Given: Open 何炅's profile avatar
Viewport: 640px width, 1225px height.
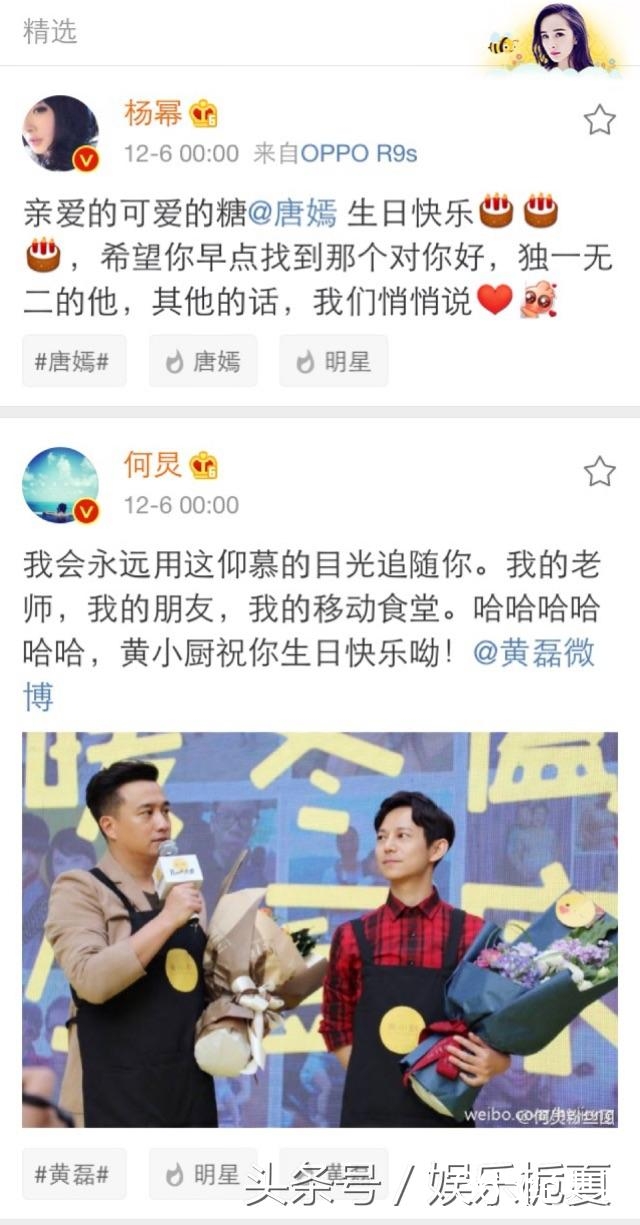Looking at the screenshot, I should [60, 485].
